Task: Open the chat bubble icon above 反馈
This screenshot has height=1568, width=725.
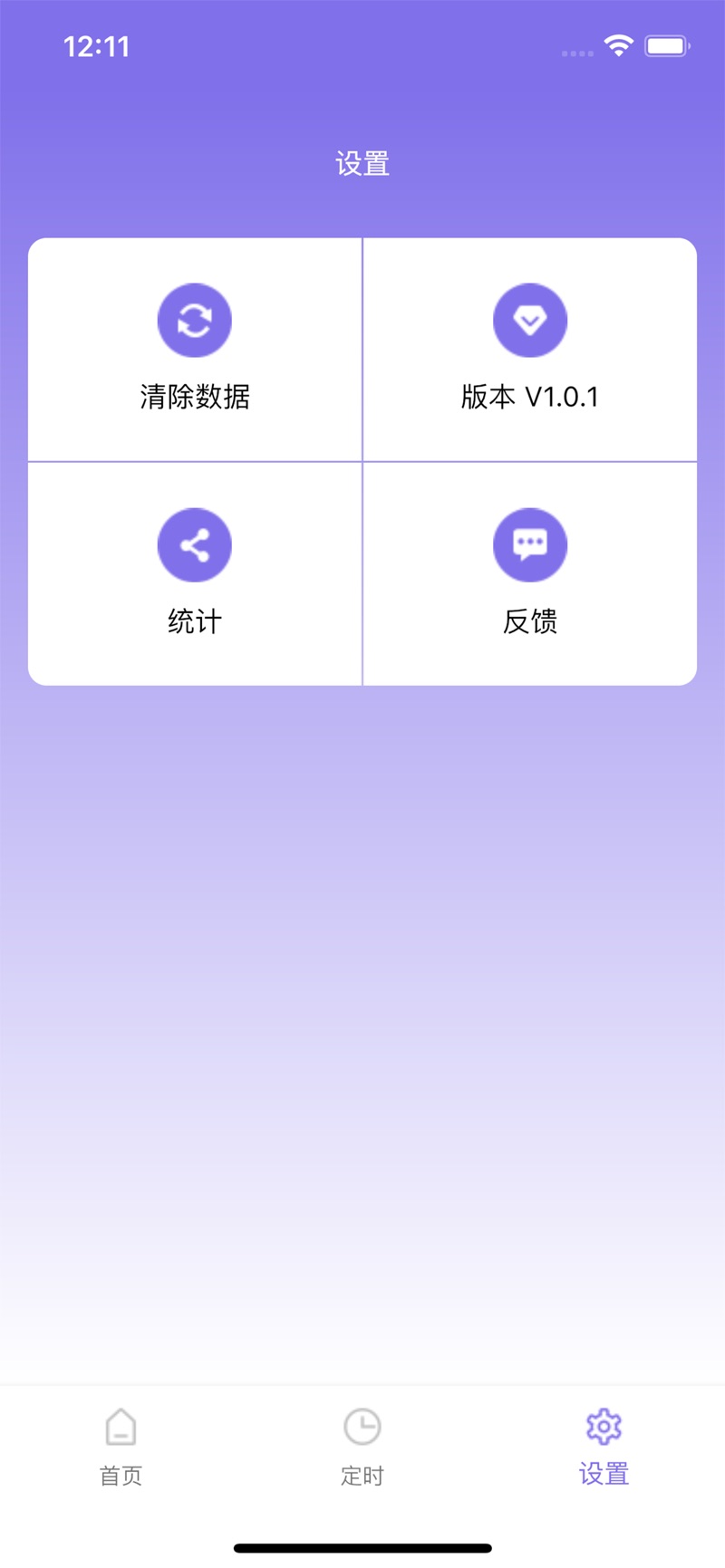Action: coord(530,544)
